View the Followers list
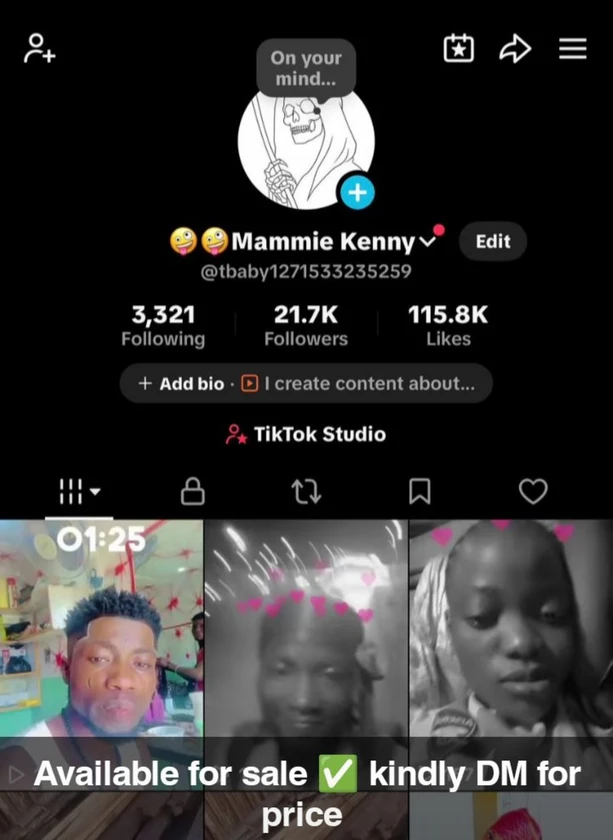Viewport: 613px width, 840px height. (x=305, y=326)
